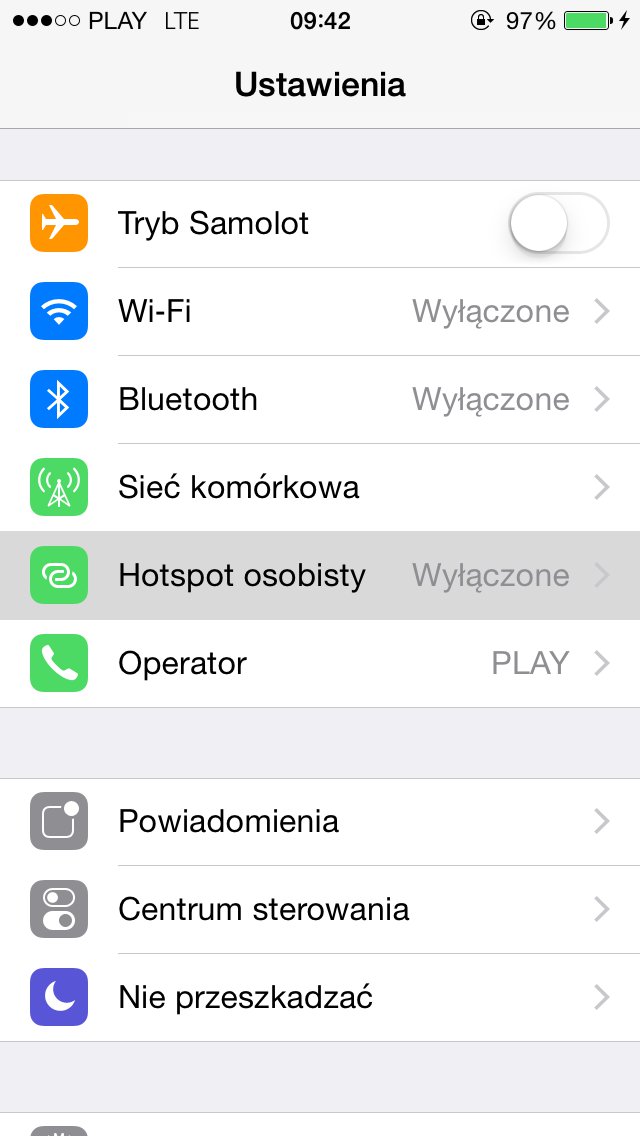The image size is (640, 1136).
Task: Open Bluetooth settings
Action: pyautogui.click(x=320, y=400)
